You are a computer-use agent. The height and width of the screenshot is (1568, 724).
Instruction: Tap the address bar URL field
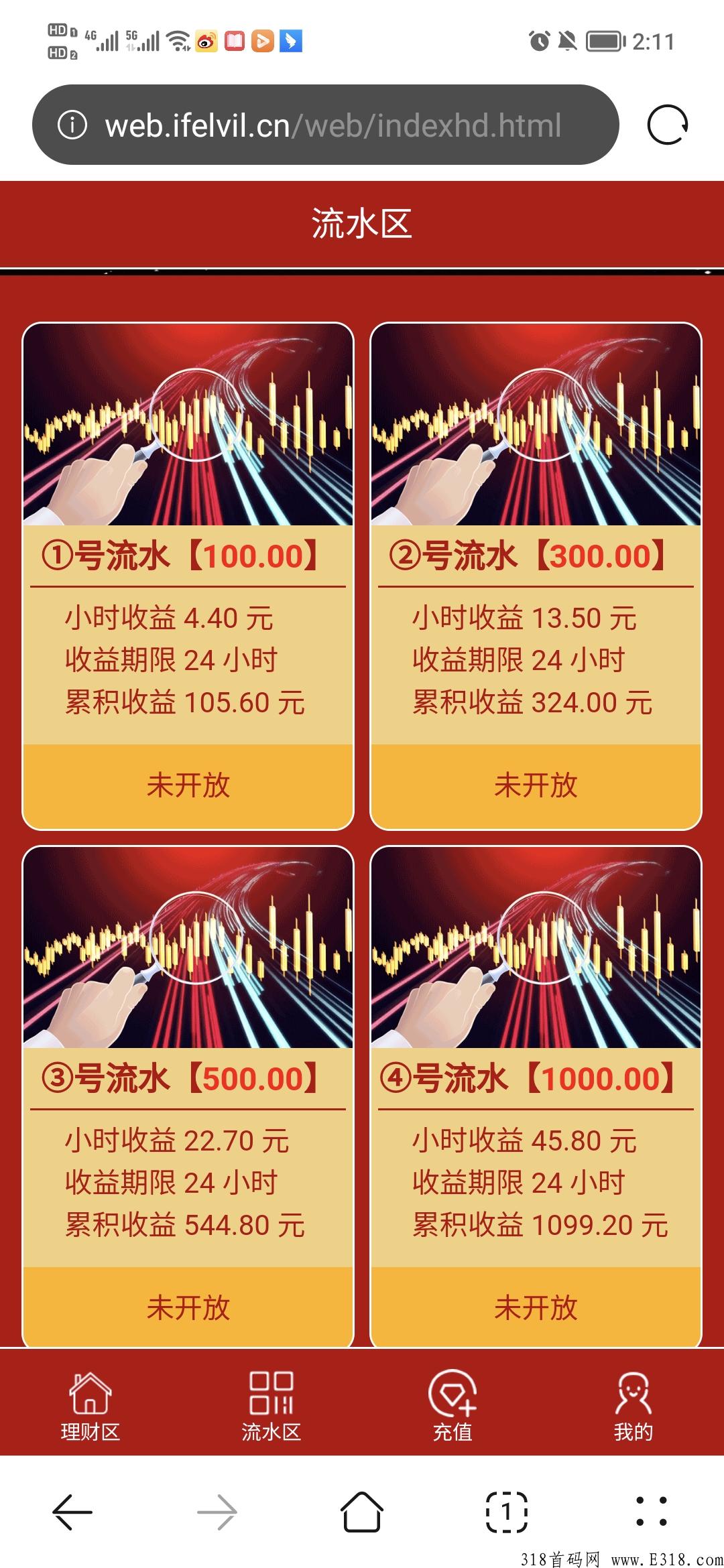coord(335,126)
